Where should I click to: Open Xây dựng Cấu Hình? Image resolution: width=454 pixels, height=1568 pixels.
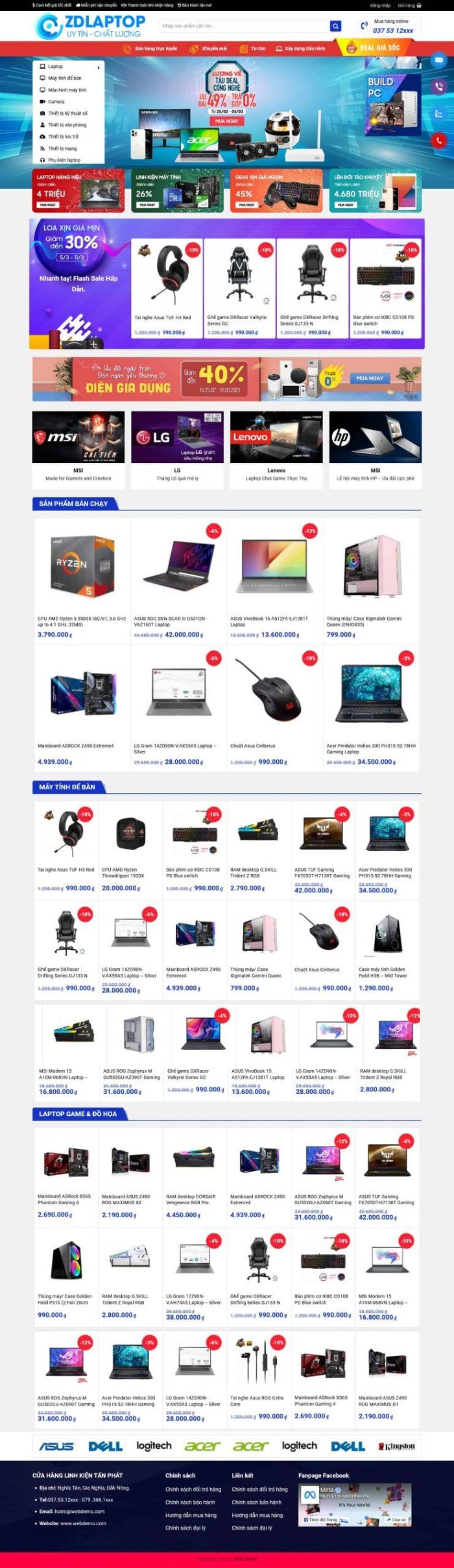tap(304, 49)
